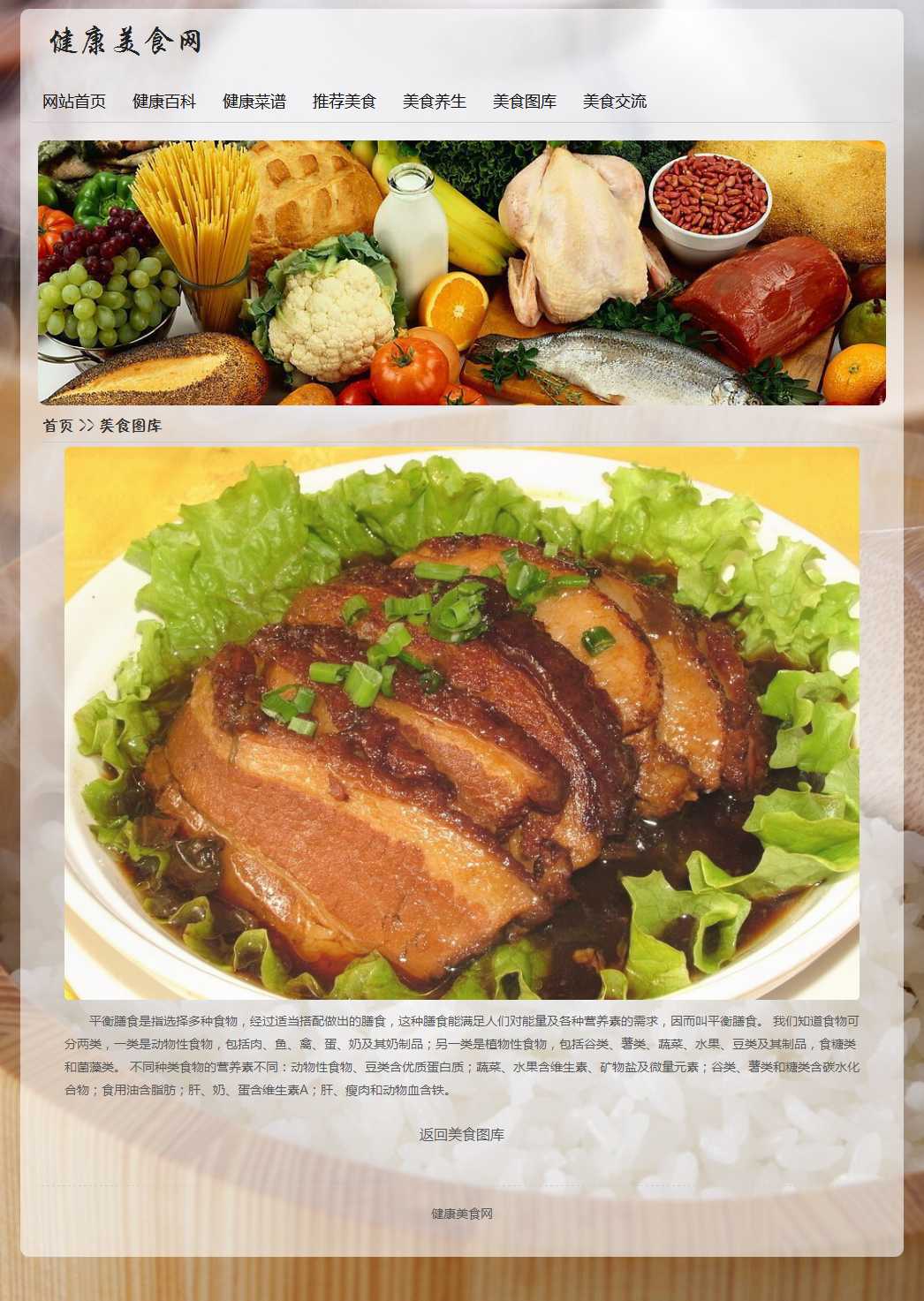This screenshot has width=924, height=1301.
Task: Tap the 返回美食图库 link
Action: 462,1135
